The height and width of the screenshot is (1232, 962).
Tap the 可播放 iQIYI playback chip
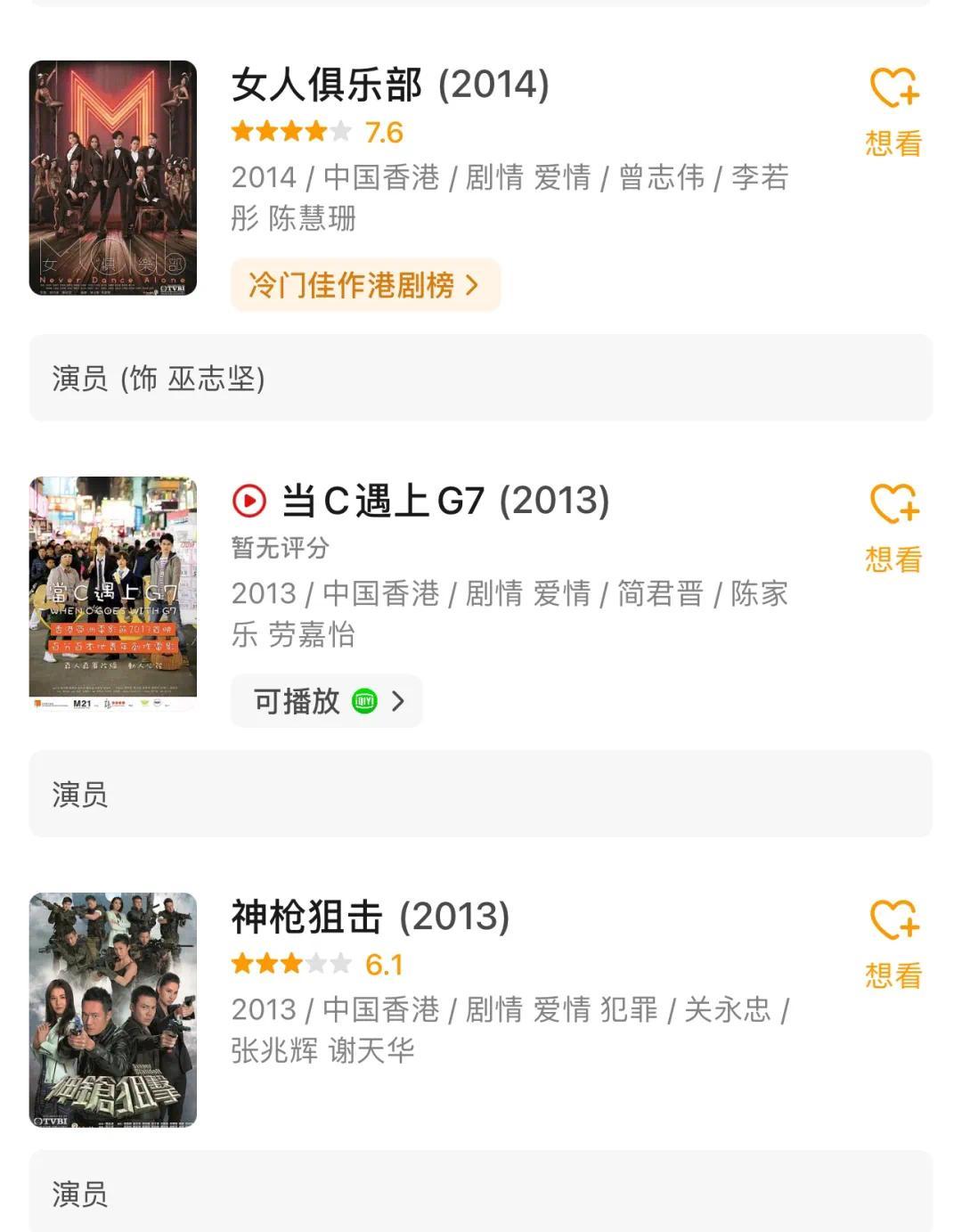pos(326,701)
